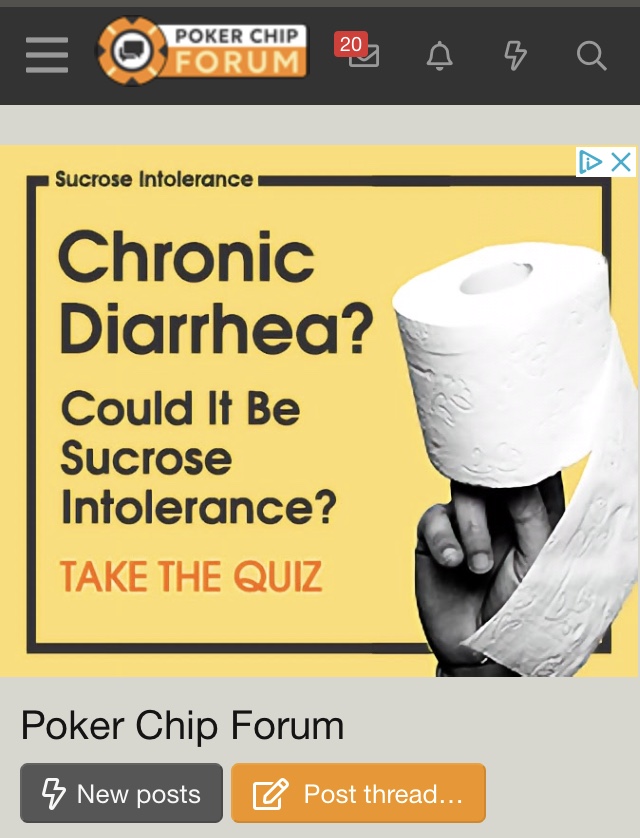
Task: Open the notifications bell
Action: point(439,56)
